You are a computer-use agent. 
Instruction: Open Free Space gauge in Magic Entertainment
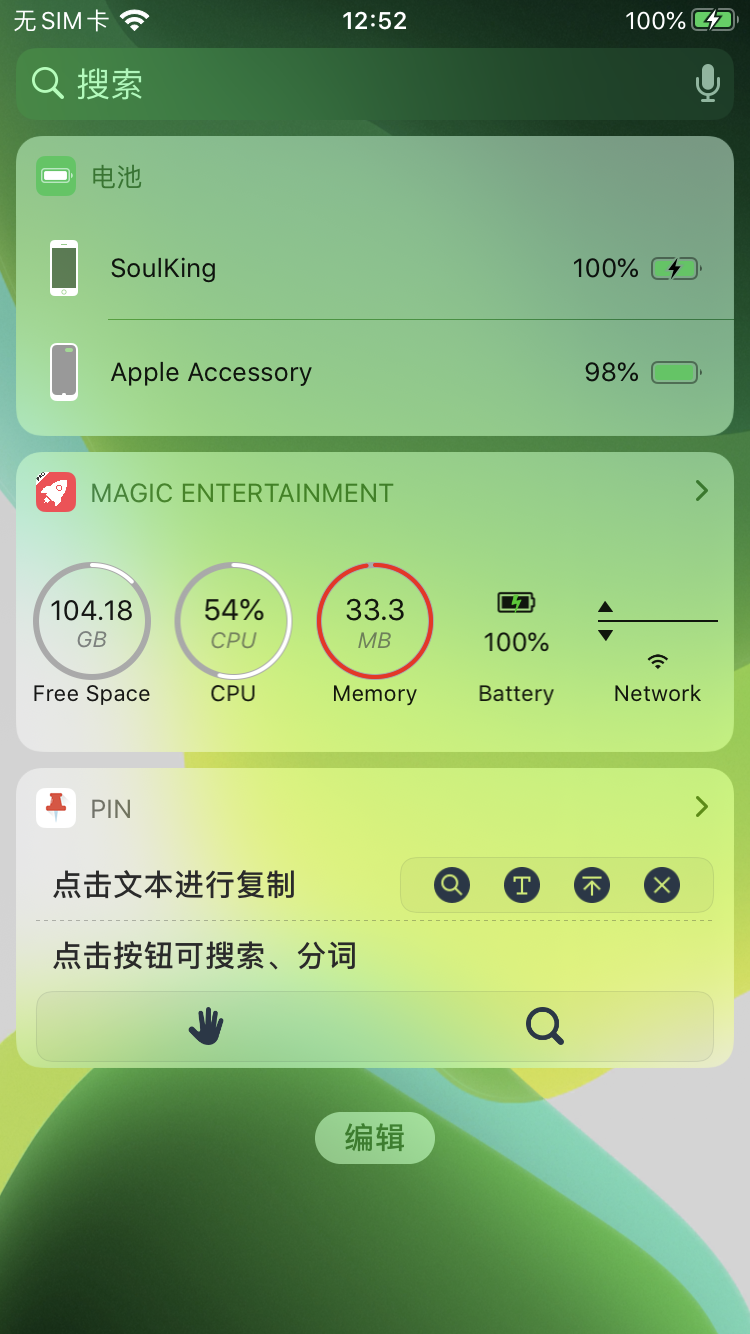pyautogui.click(x=91, y=622)
